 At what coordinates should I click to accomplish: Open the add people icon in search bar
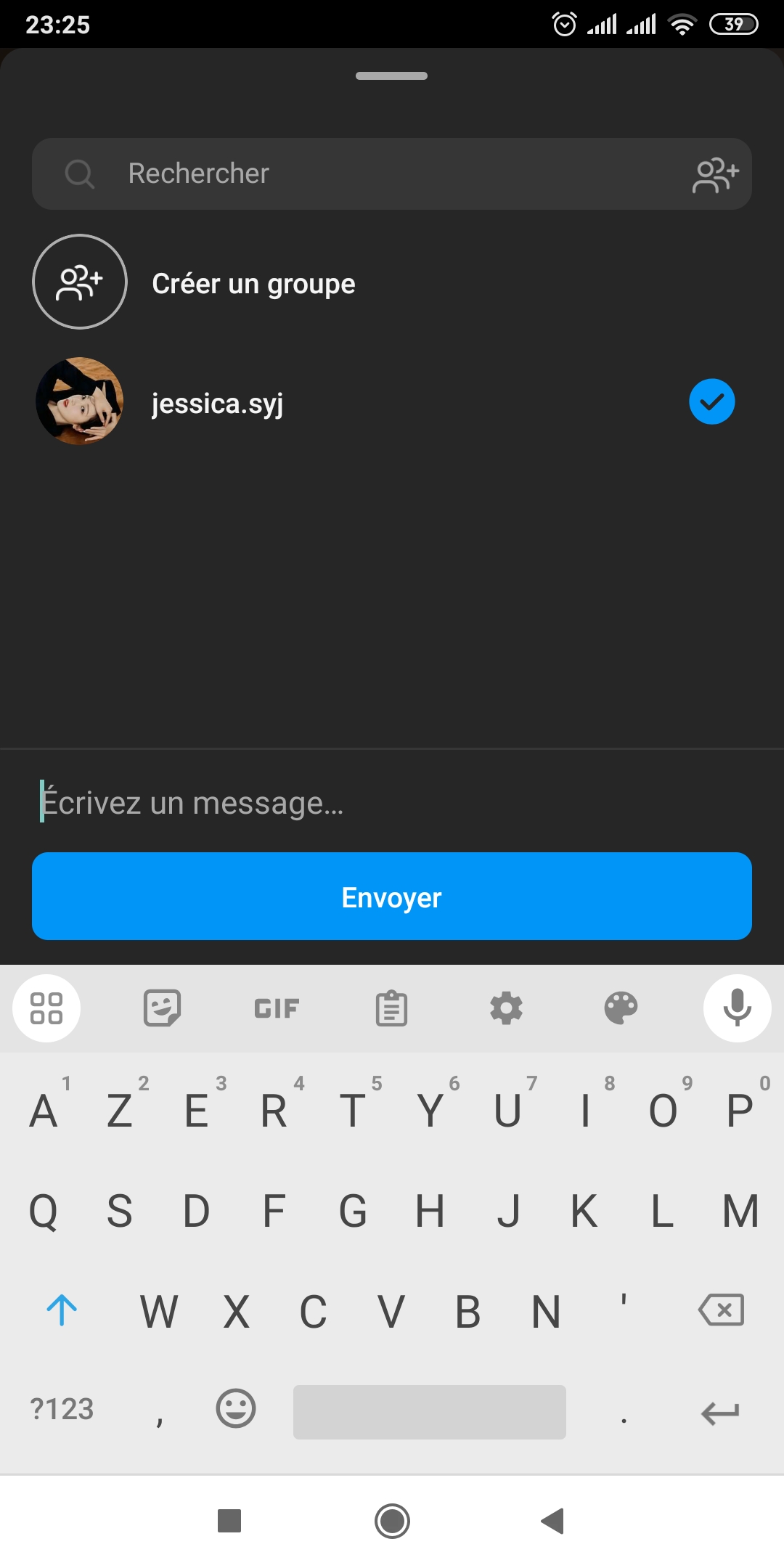click(715, 175)
